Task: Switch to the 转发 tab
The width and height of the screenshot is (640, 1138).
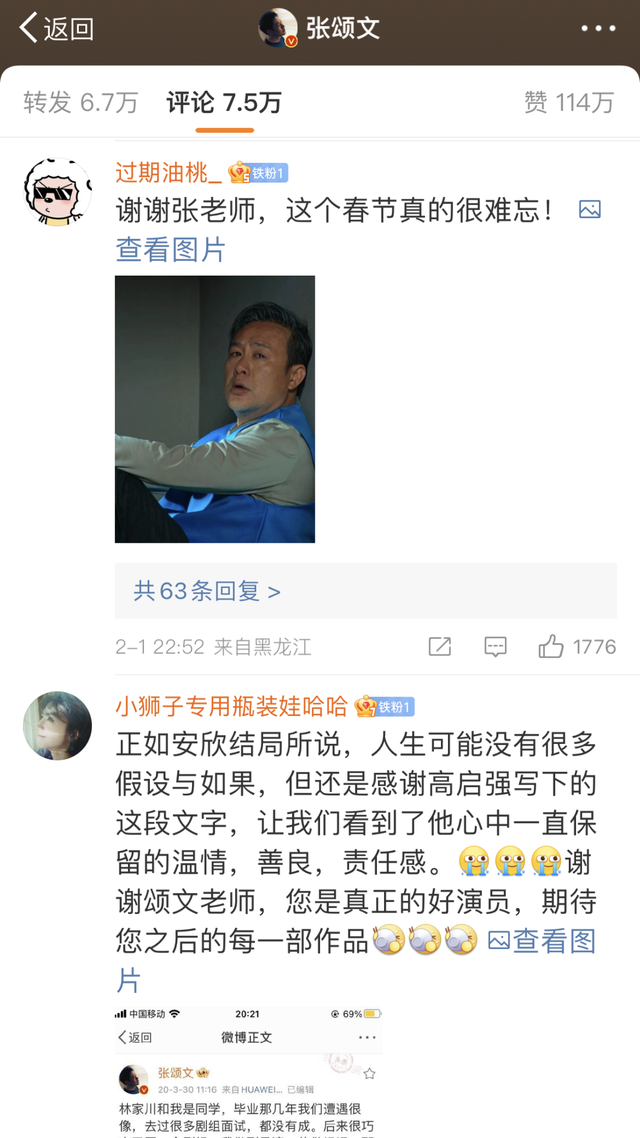Action: point(81,101)
